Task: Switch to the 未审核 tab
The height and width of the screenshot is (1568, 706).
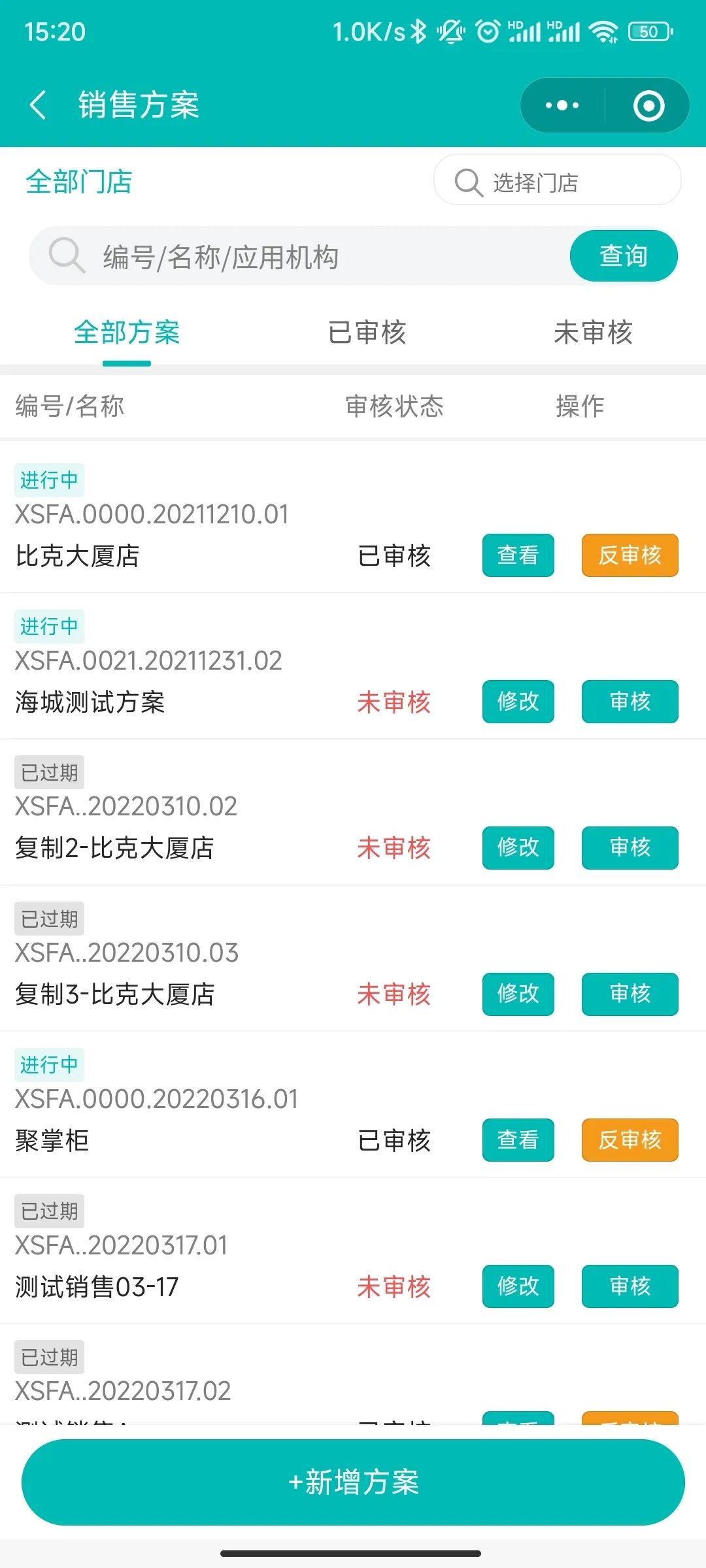Action: [593, 333]
